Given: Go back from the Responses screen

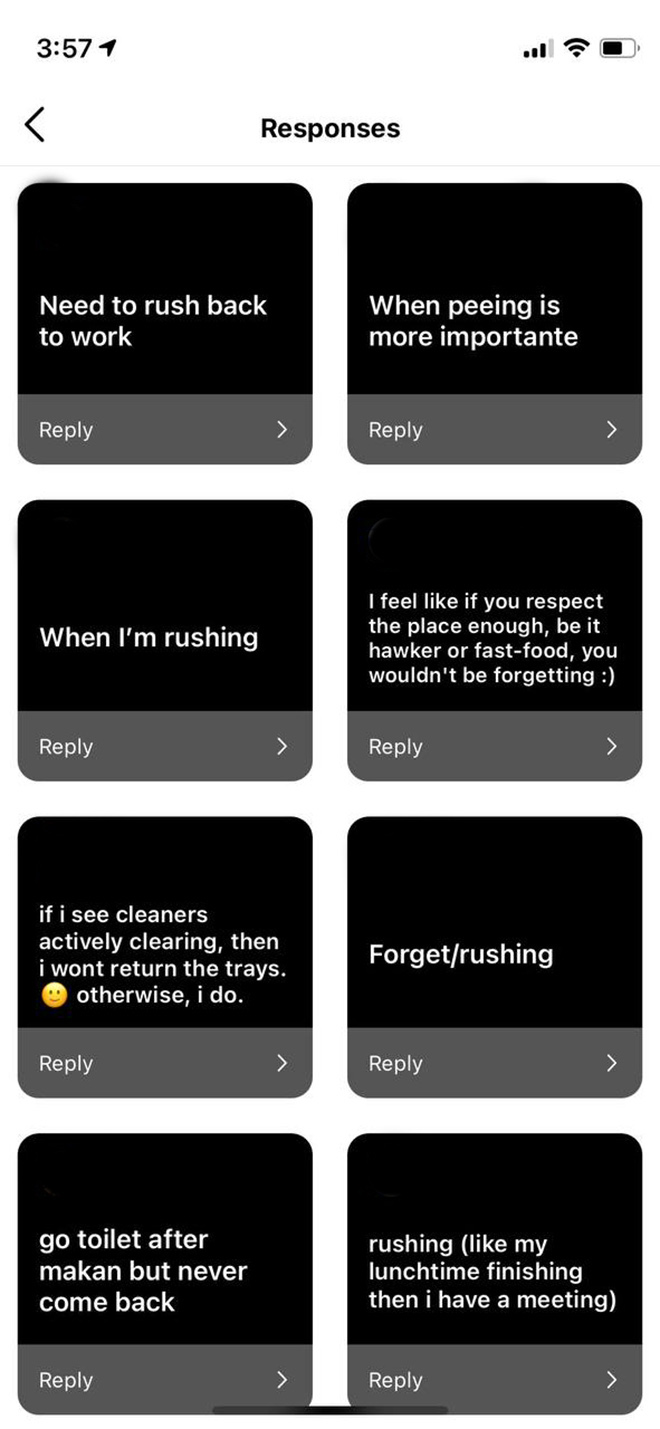Looking at the screenshot, I should [35, 126].
